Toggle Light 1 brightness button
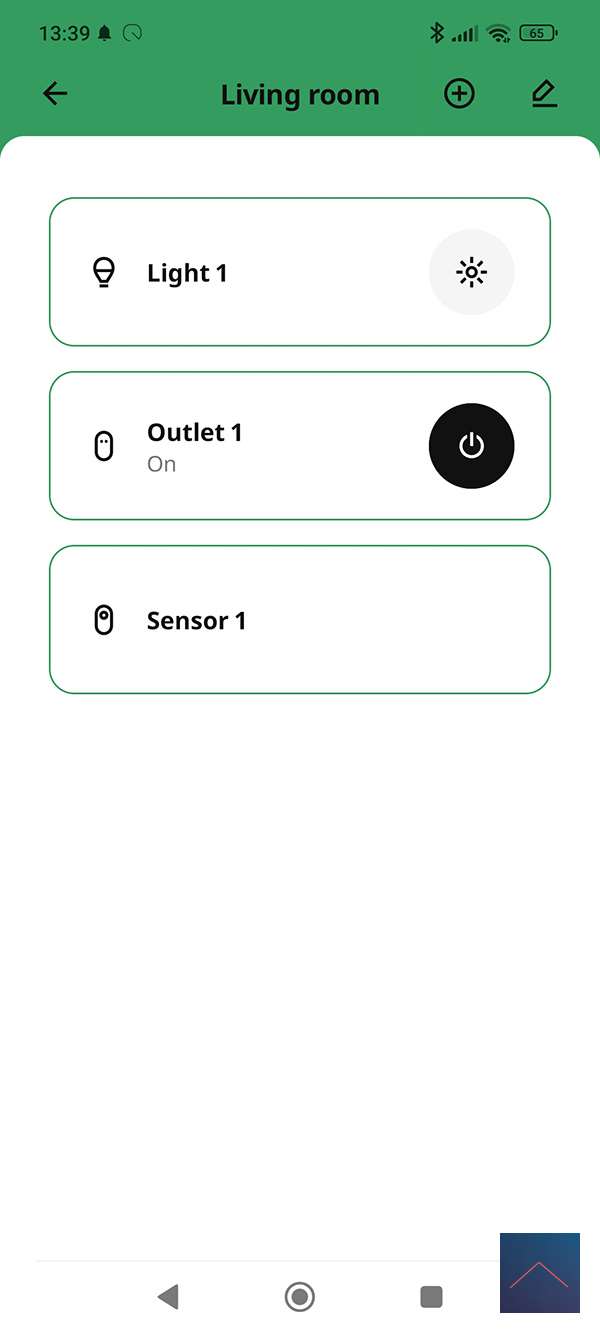Viewport: 600px width, 1333px height. coord(471,272)
